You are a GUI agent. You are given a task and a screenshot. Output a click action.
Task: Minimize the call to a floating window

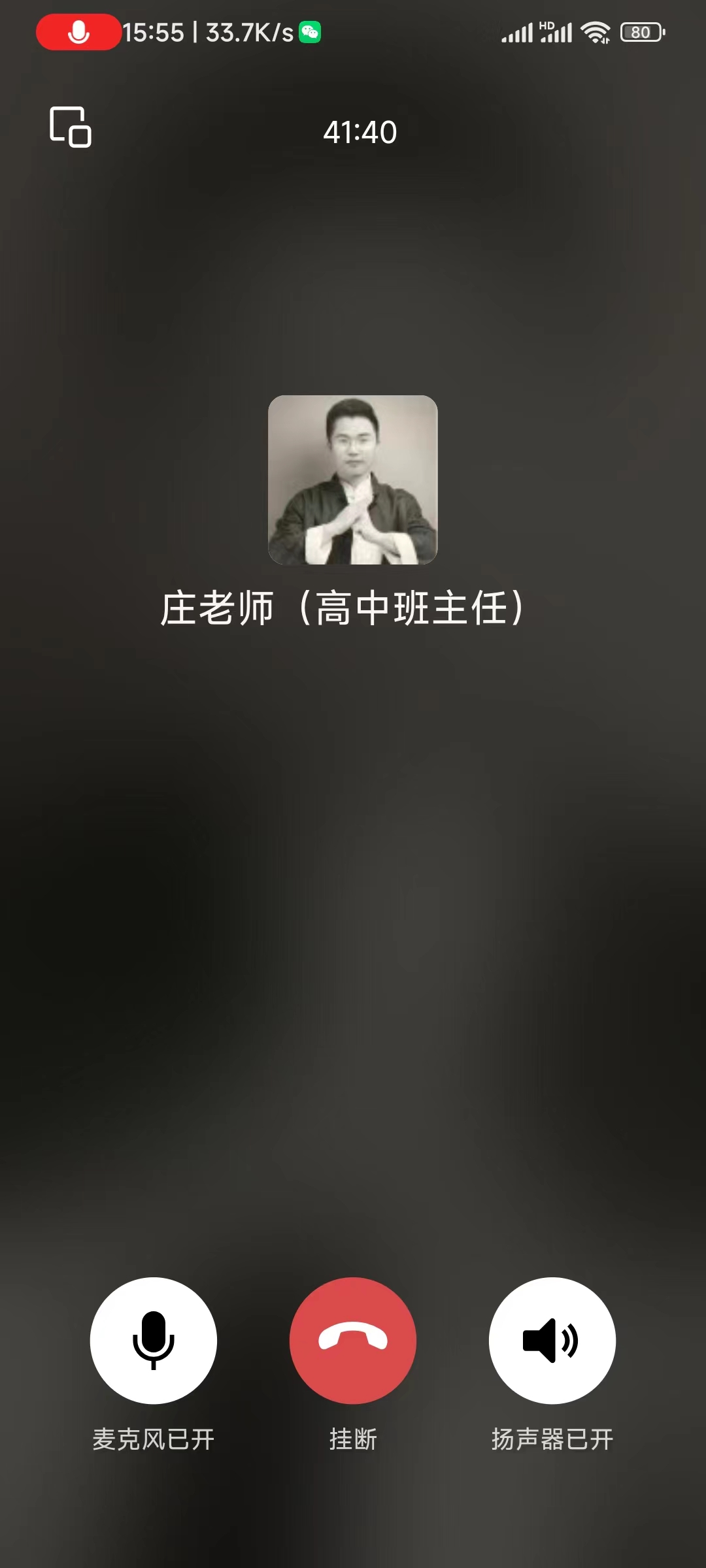(71, 127)
